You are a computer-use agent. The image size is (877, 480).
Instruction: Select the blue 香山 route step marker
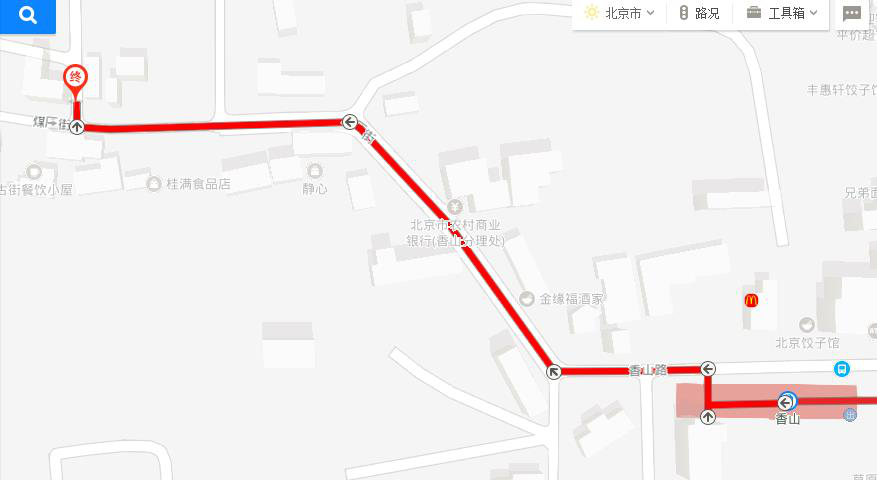[787, 401]
